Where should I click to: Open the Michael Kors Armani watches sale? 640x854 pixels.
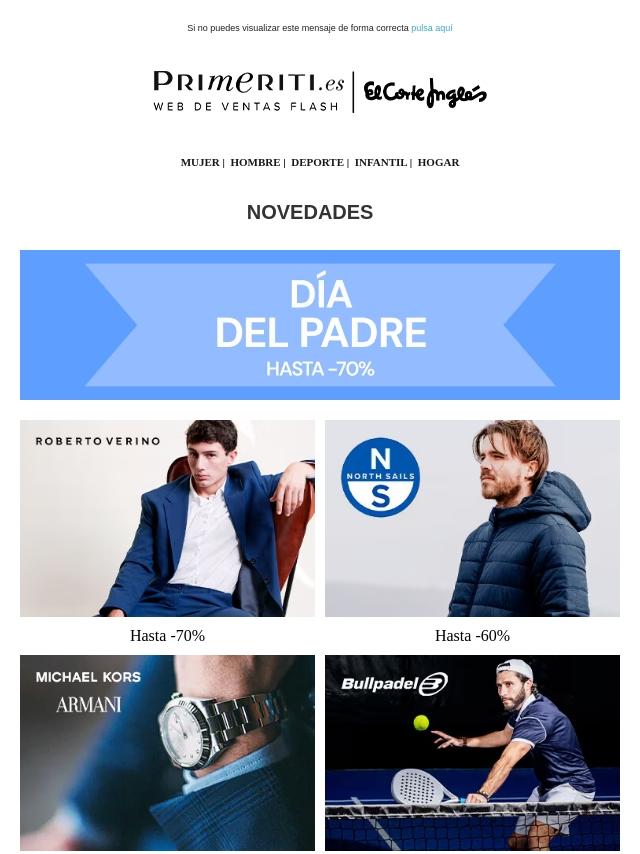point(167,752)
